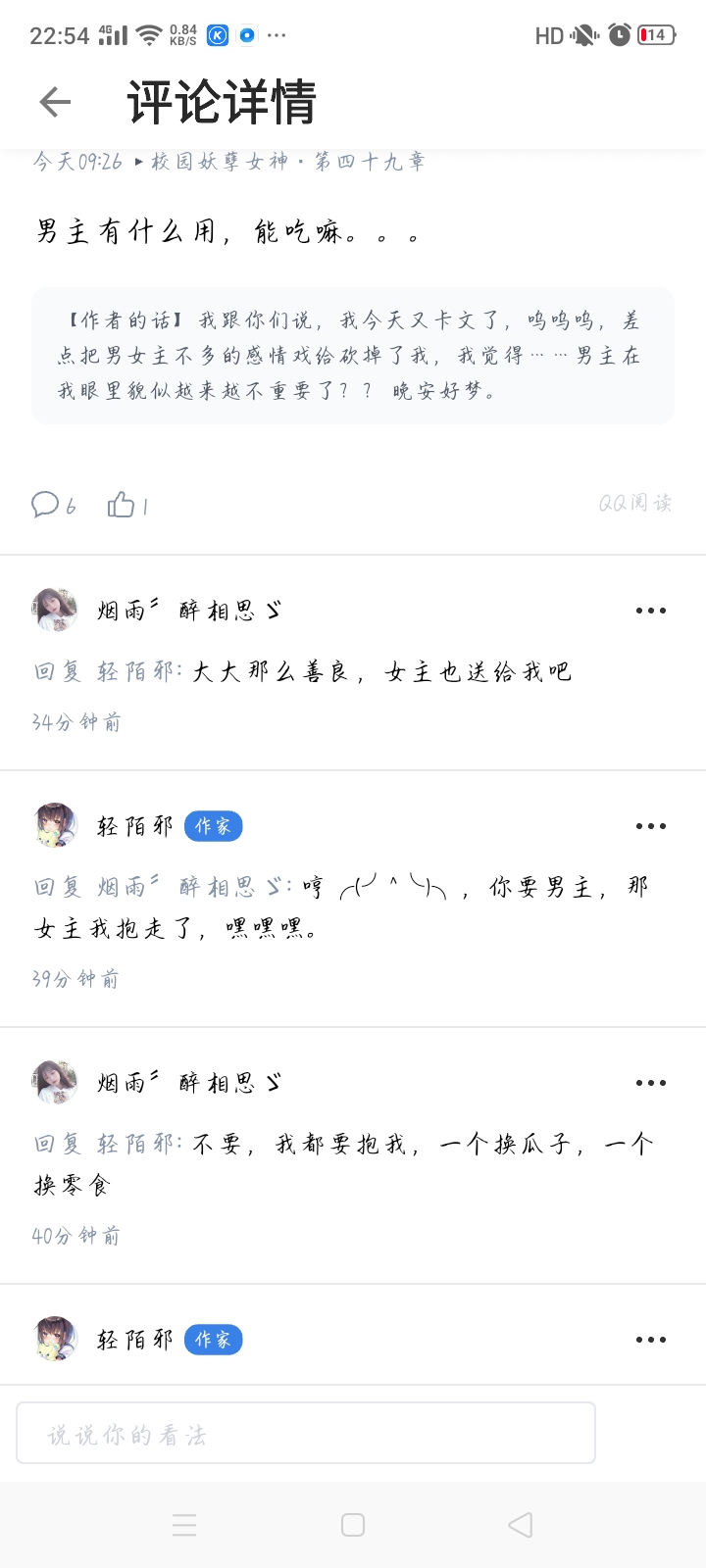
Task: Open more options on the 39分钟前 reply
Action: pos(650,826)
